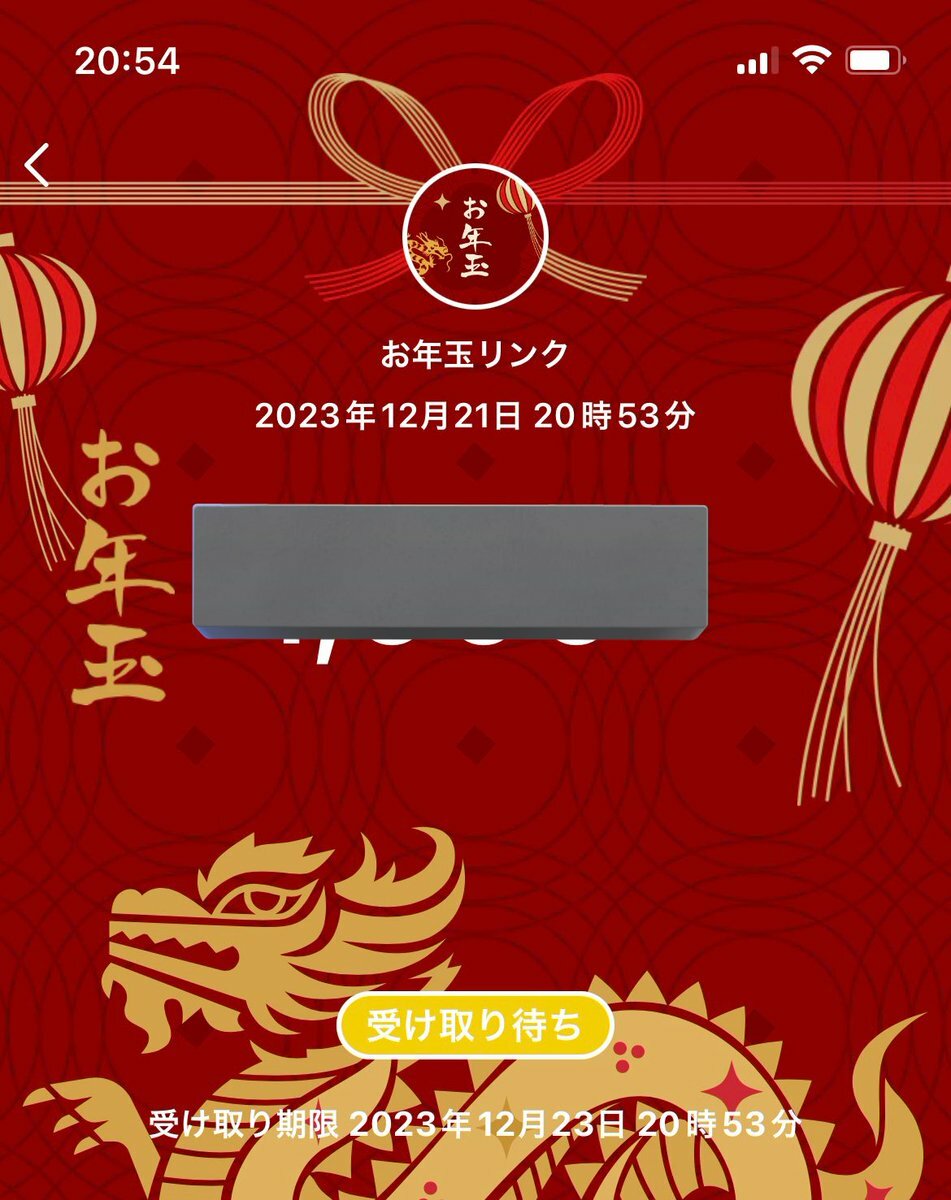
Task: Go back using the top-left arrow
Action: coord(38,165)
